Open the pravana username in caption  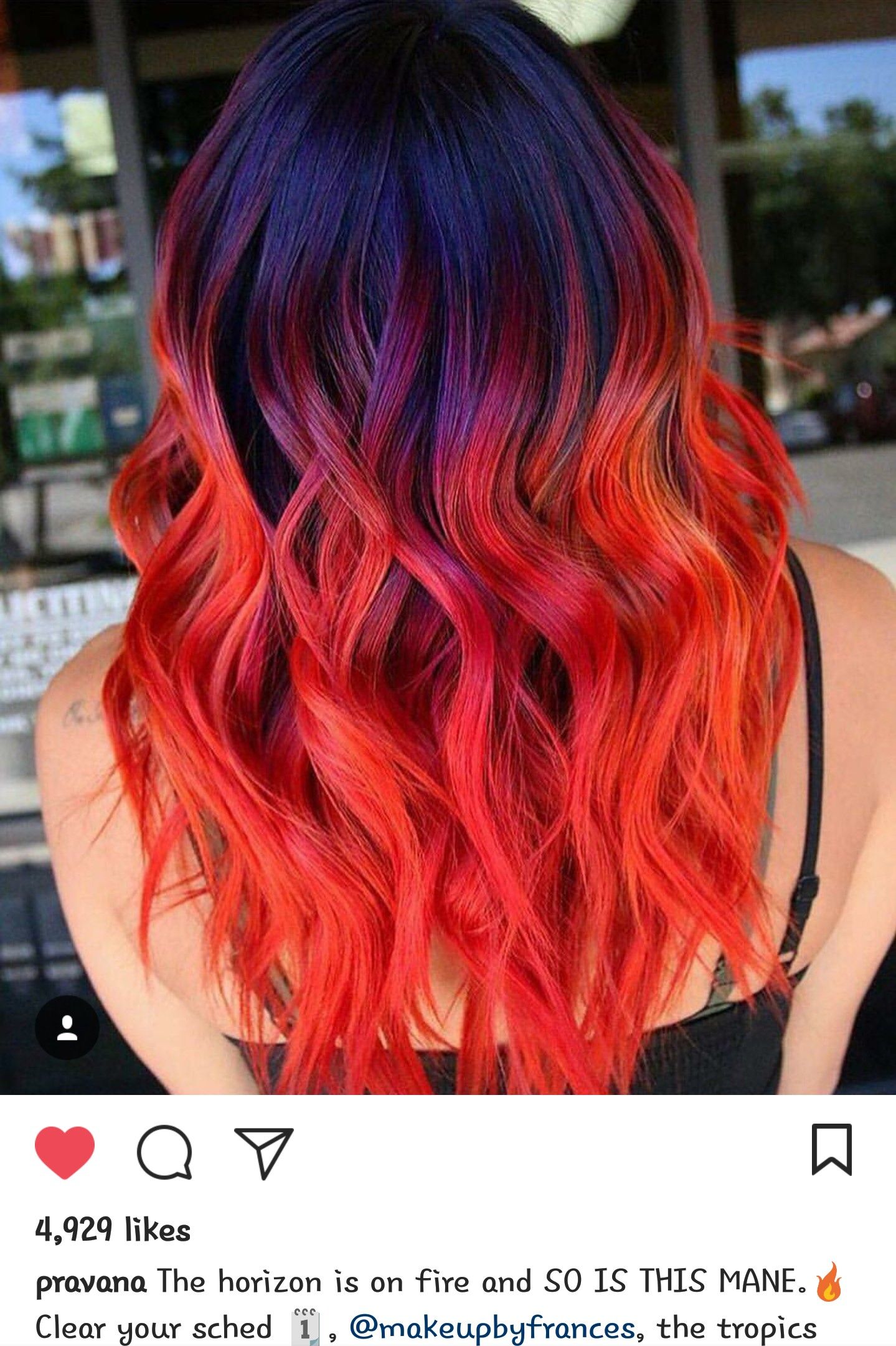[91, 1282]
